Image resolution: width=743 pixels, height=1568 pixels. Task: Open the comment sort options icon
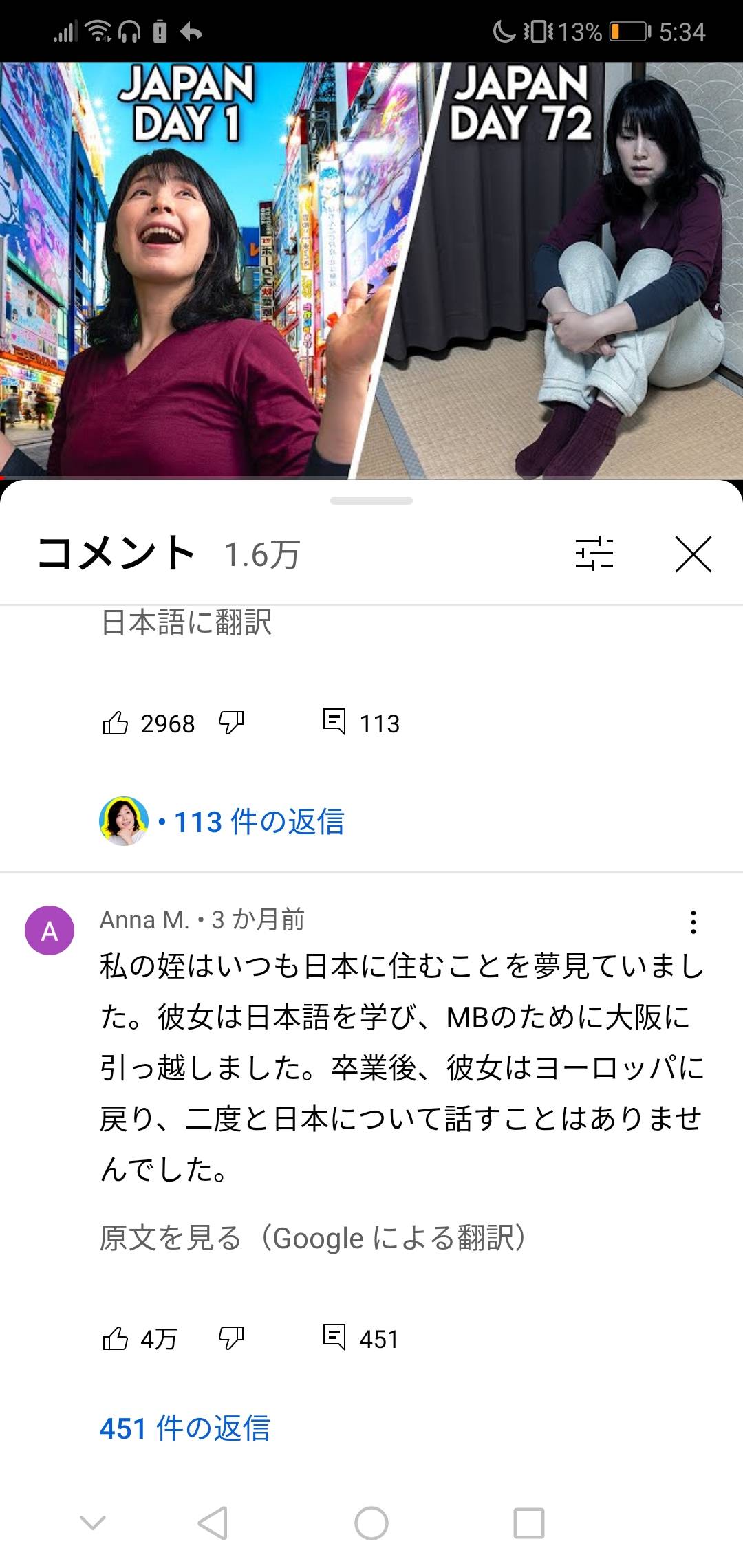(x=594, y=554)
